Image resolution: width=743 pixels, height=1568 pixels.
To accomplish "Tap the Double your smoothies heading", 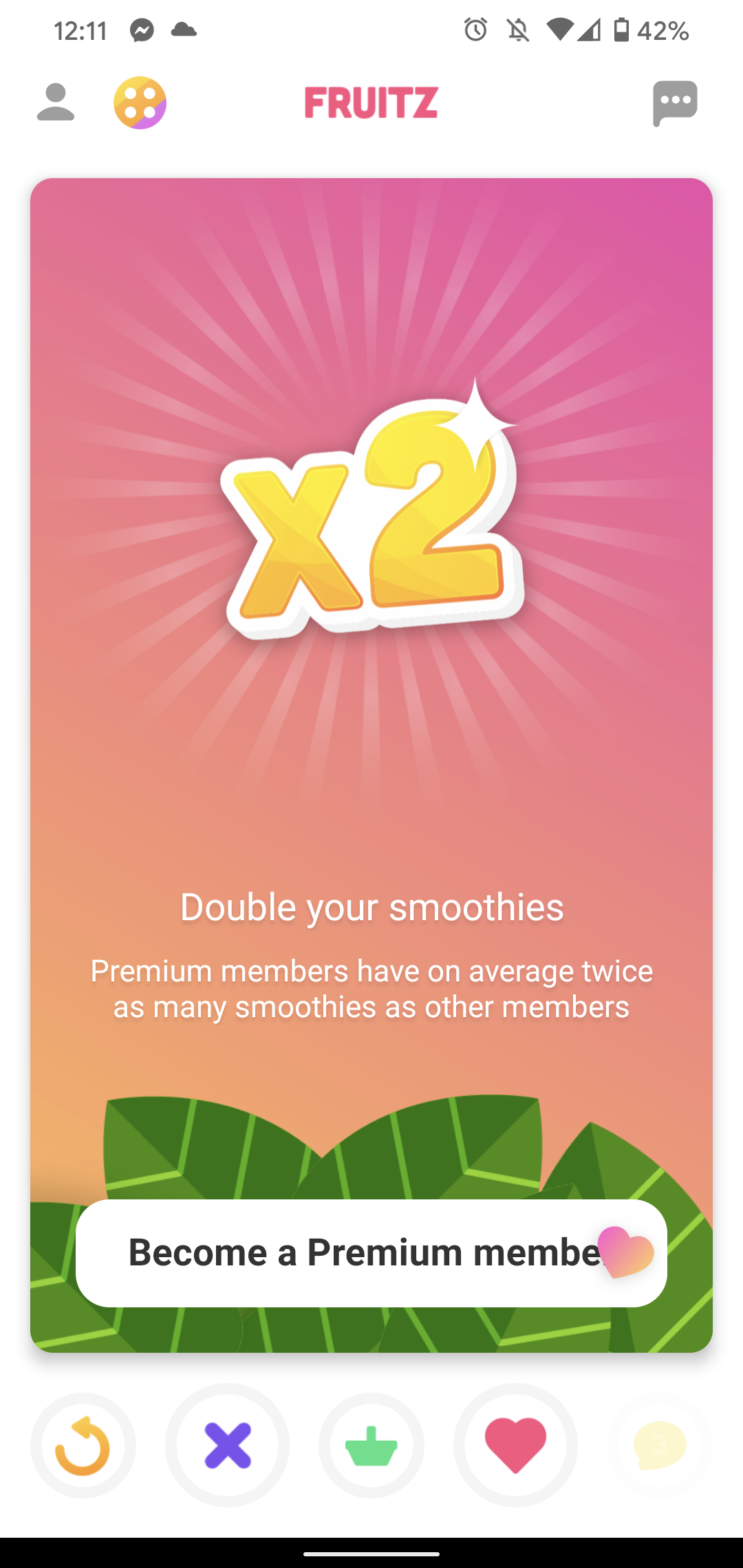I will point(371,906).
